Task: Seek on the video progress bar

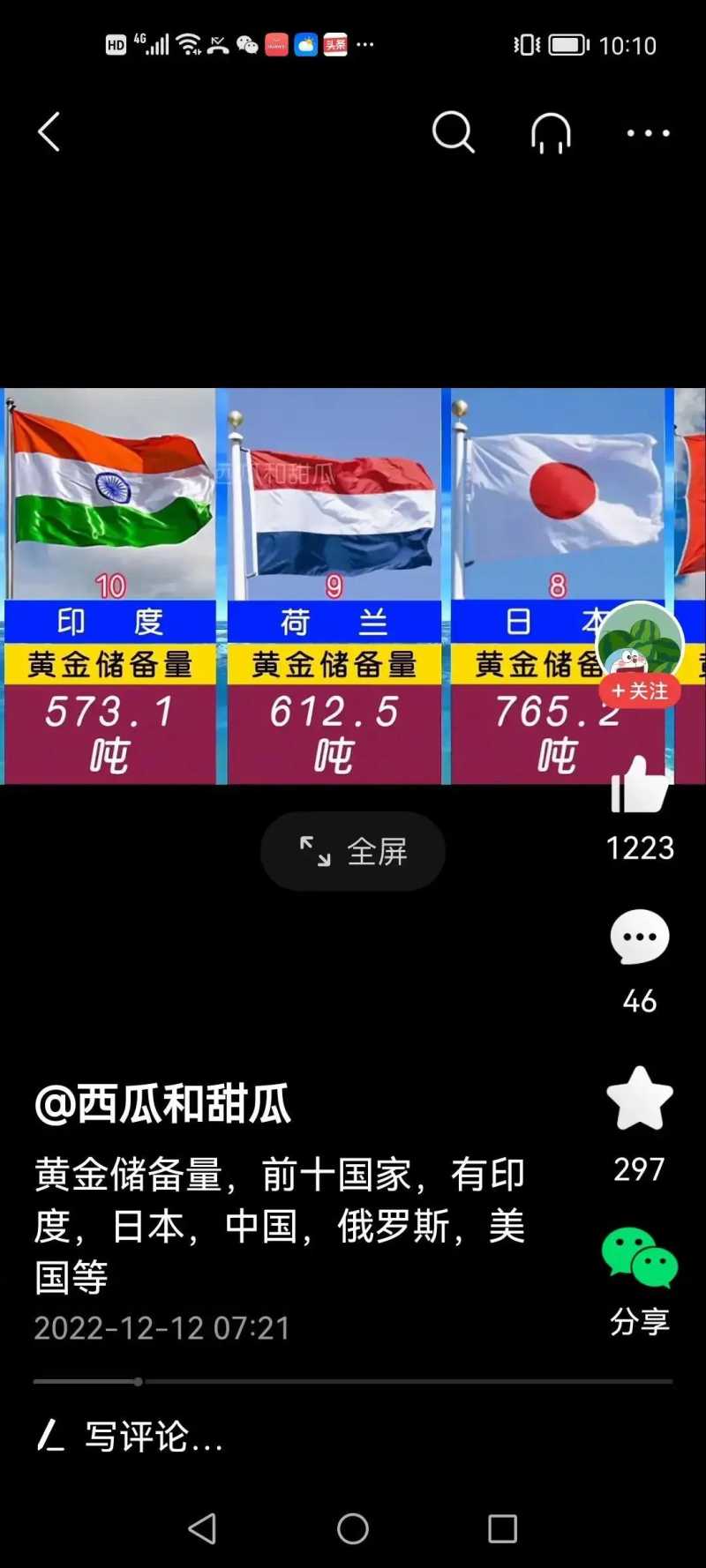Action: (353, 1381)
